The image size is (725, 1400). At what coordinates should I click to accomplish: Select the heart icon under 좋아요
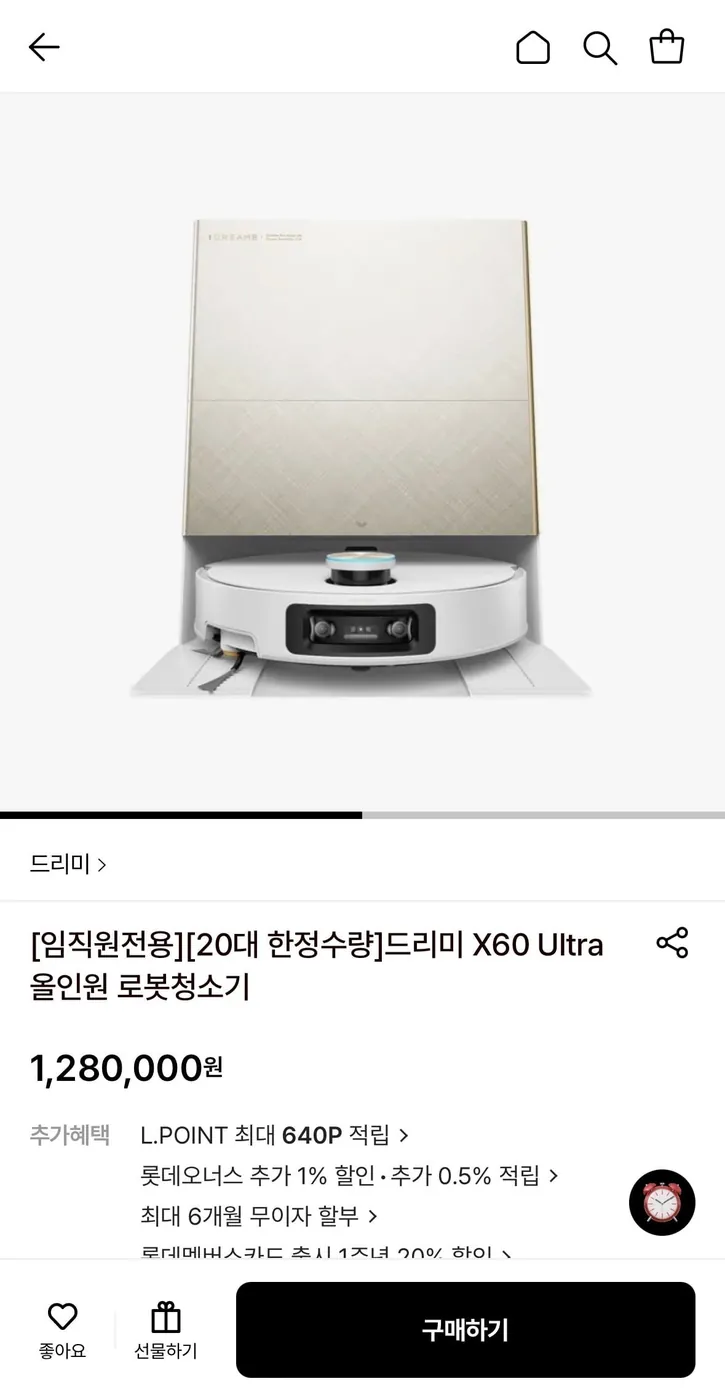[63, 1316]
